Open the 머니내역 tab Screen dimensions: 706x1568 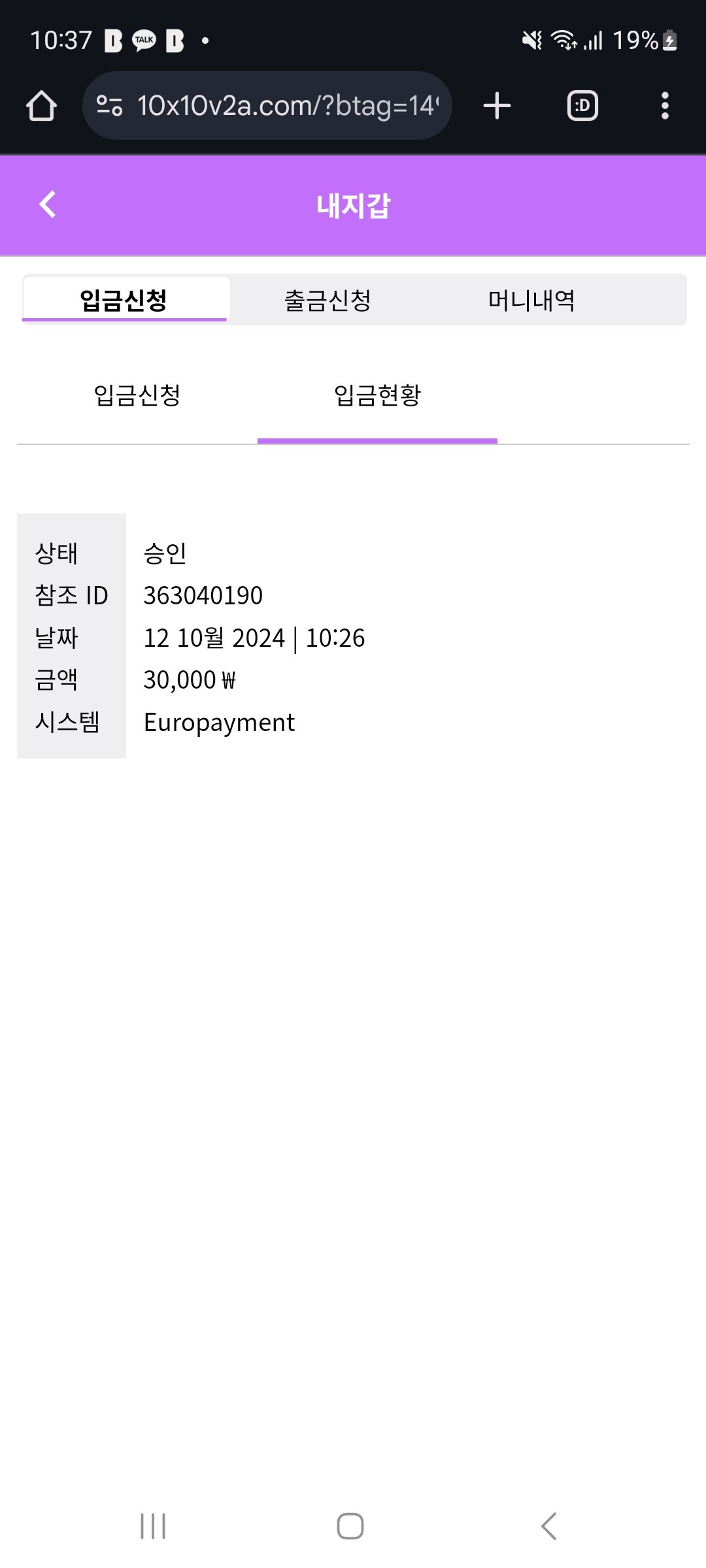pos(531,301)
